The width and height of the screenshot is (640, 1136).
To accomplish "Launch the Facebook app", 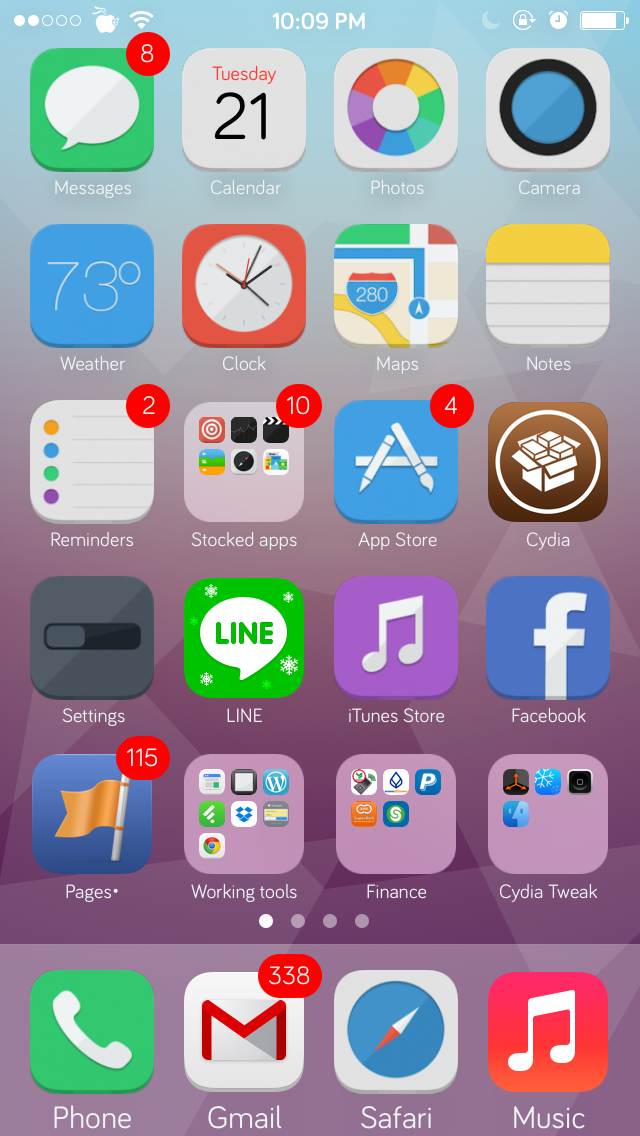I will [x=548, y=637].
